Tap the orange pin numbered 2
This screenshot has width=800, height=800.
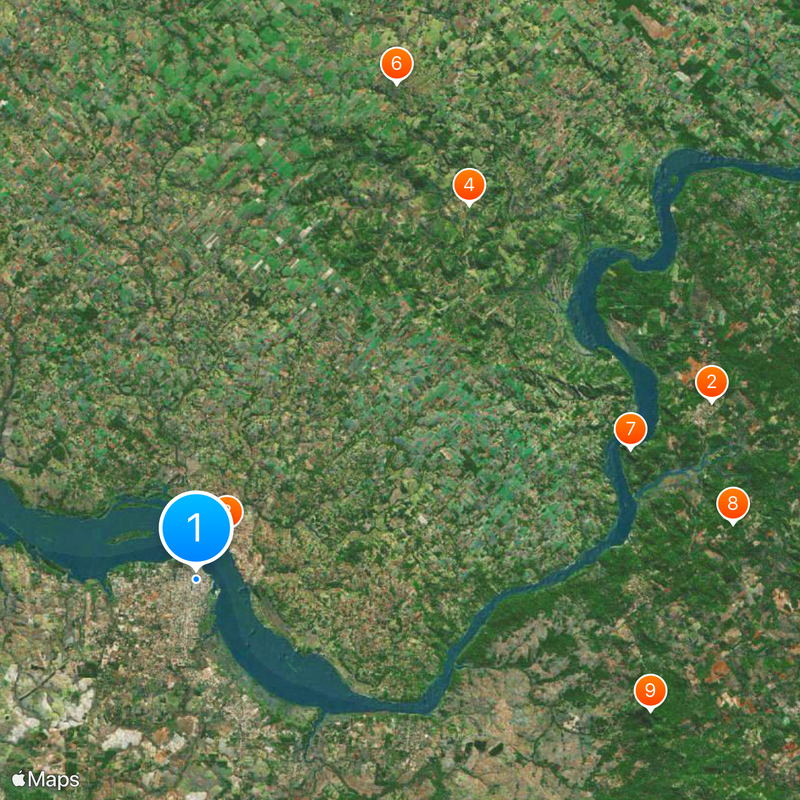click(712, 381)
